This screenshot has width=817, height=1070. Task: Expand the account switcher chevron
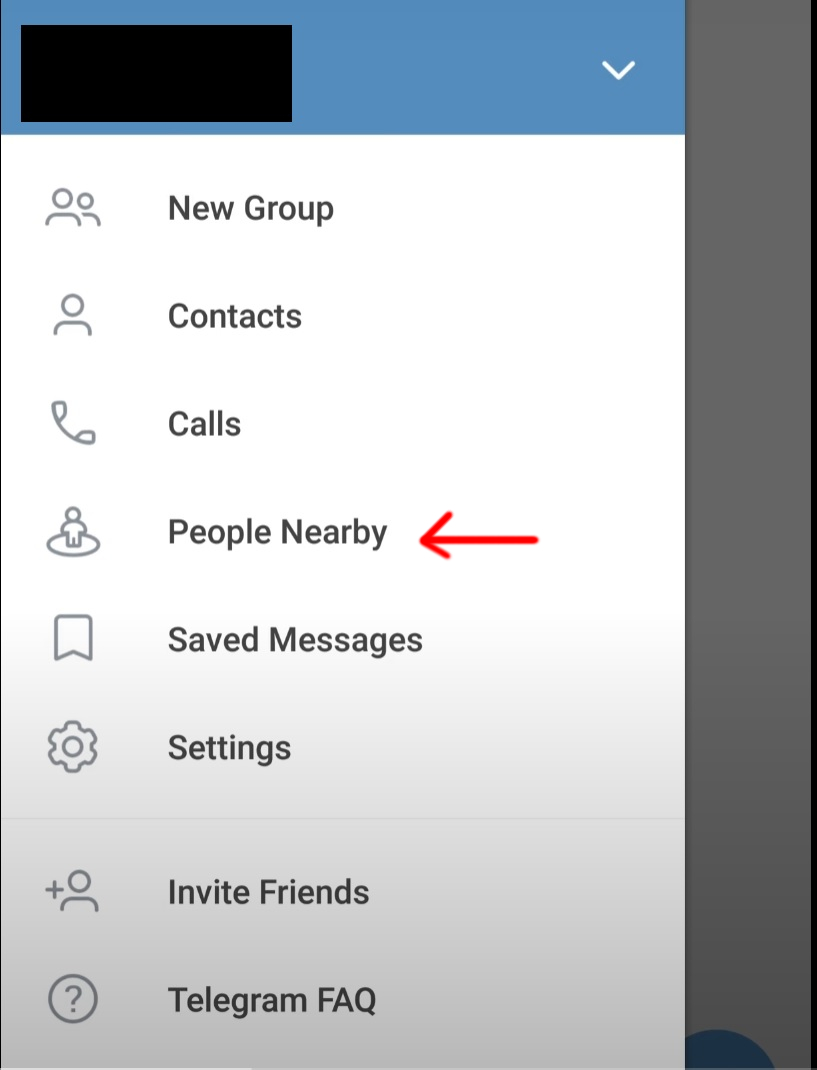tap(618, 70)
